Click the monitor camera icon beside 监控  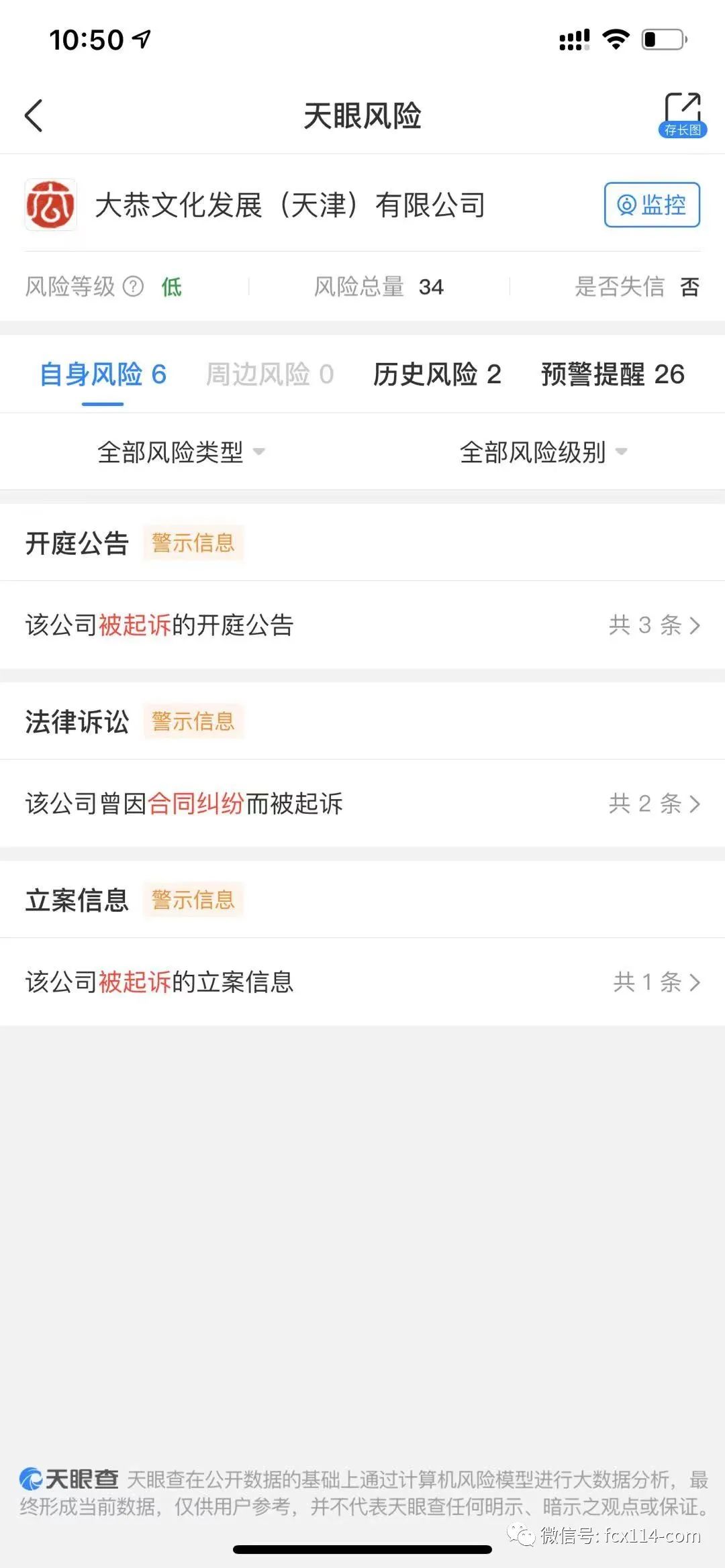pos(626,205)
